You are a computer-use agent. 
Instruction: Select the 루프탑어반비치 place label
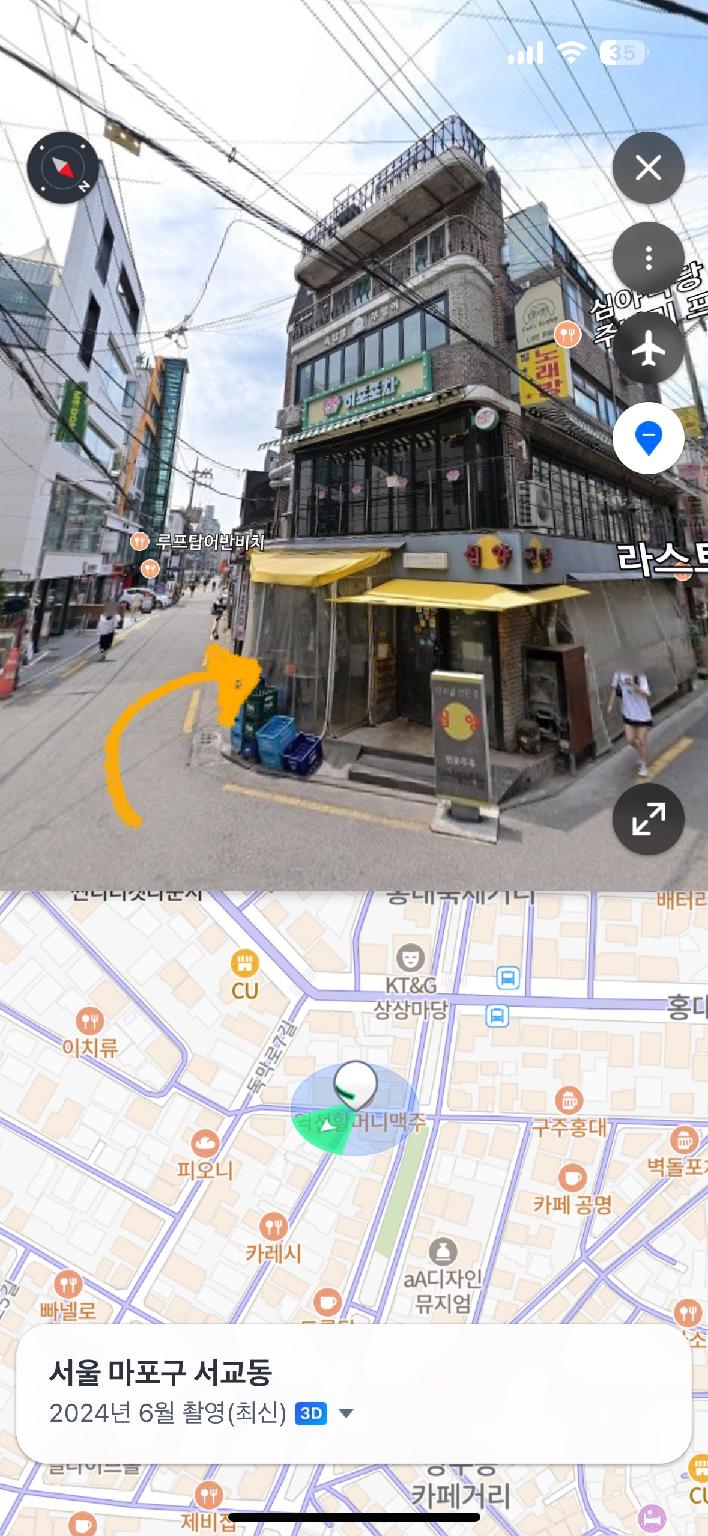(199, 543)
